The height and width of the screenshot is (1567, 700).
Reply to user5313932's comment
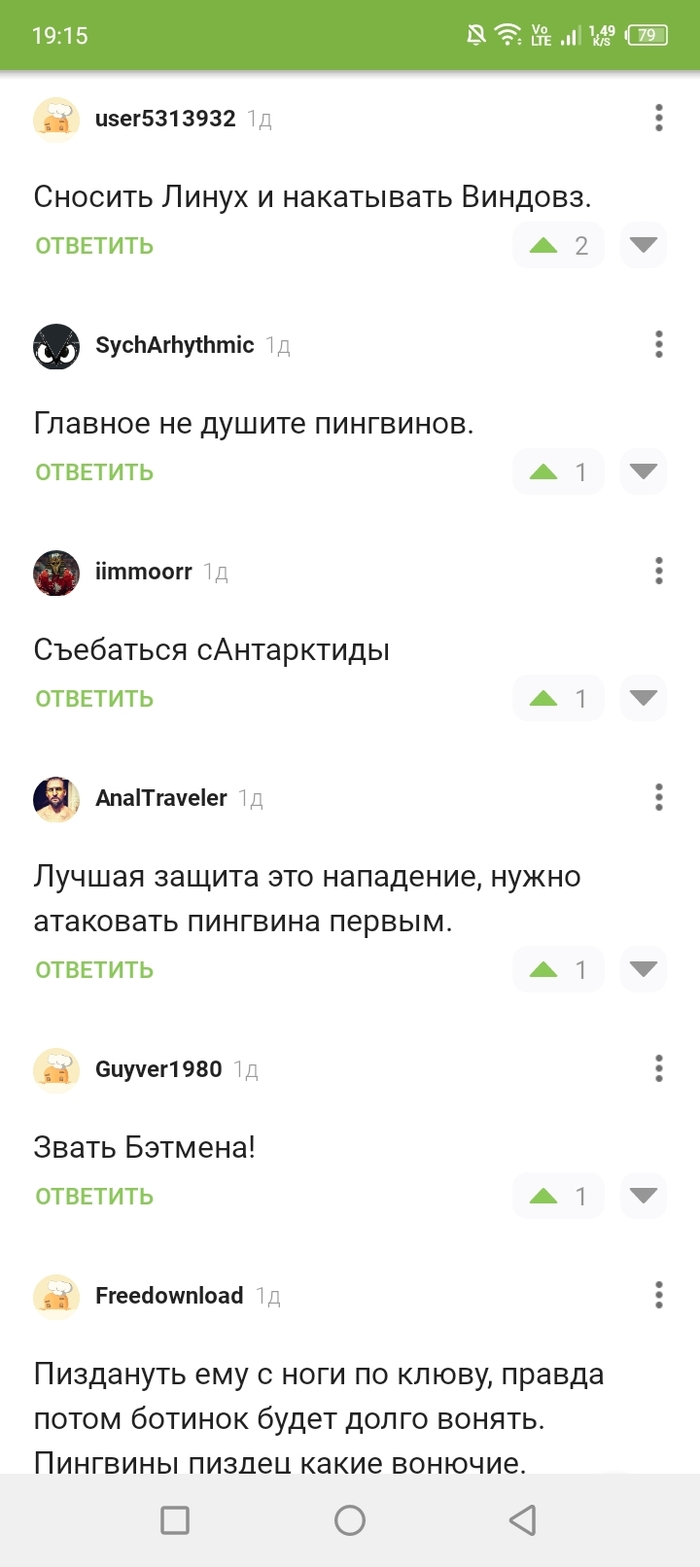pos(94,246)
